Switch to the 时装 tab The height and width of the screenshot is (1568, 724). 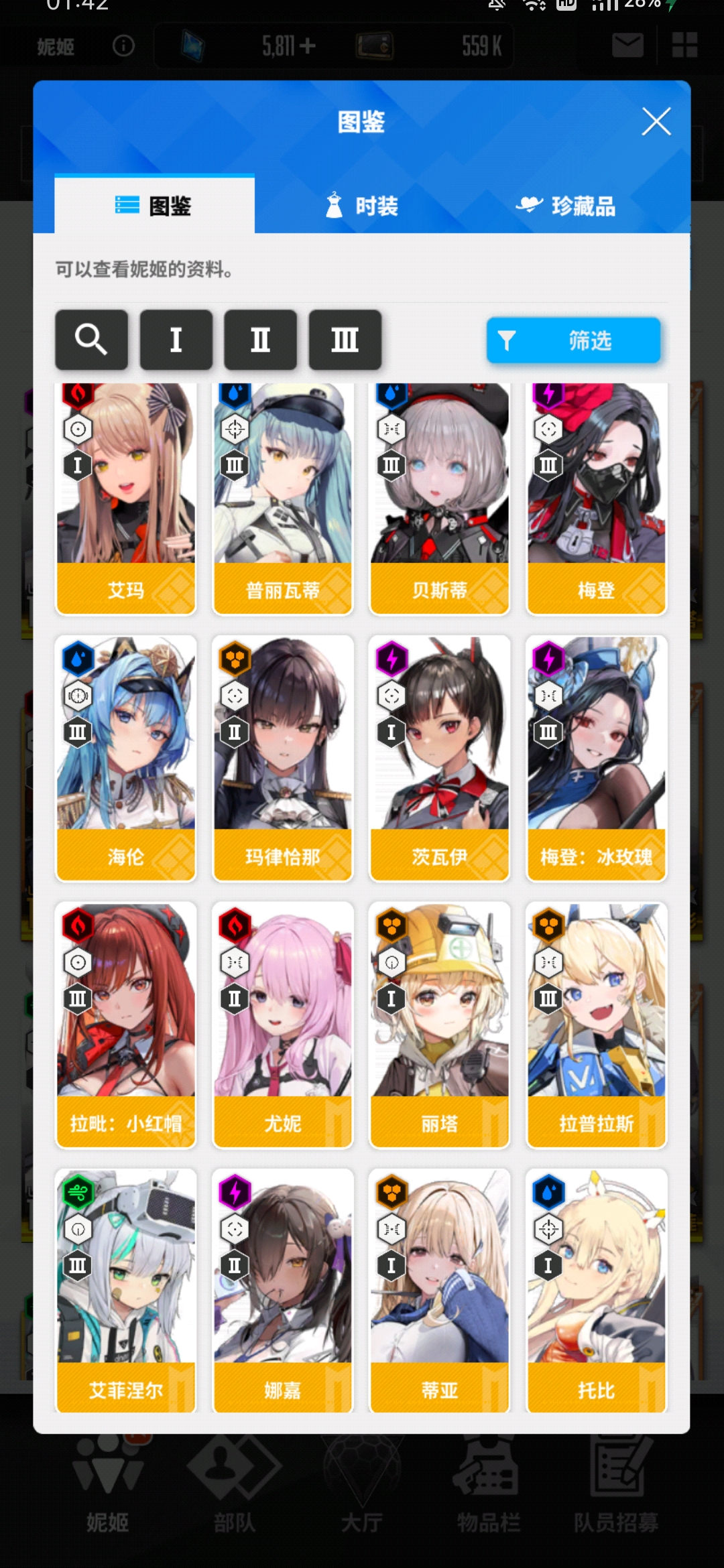362,206
